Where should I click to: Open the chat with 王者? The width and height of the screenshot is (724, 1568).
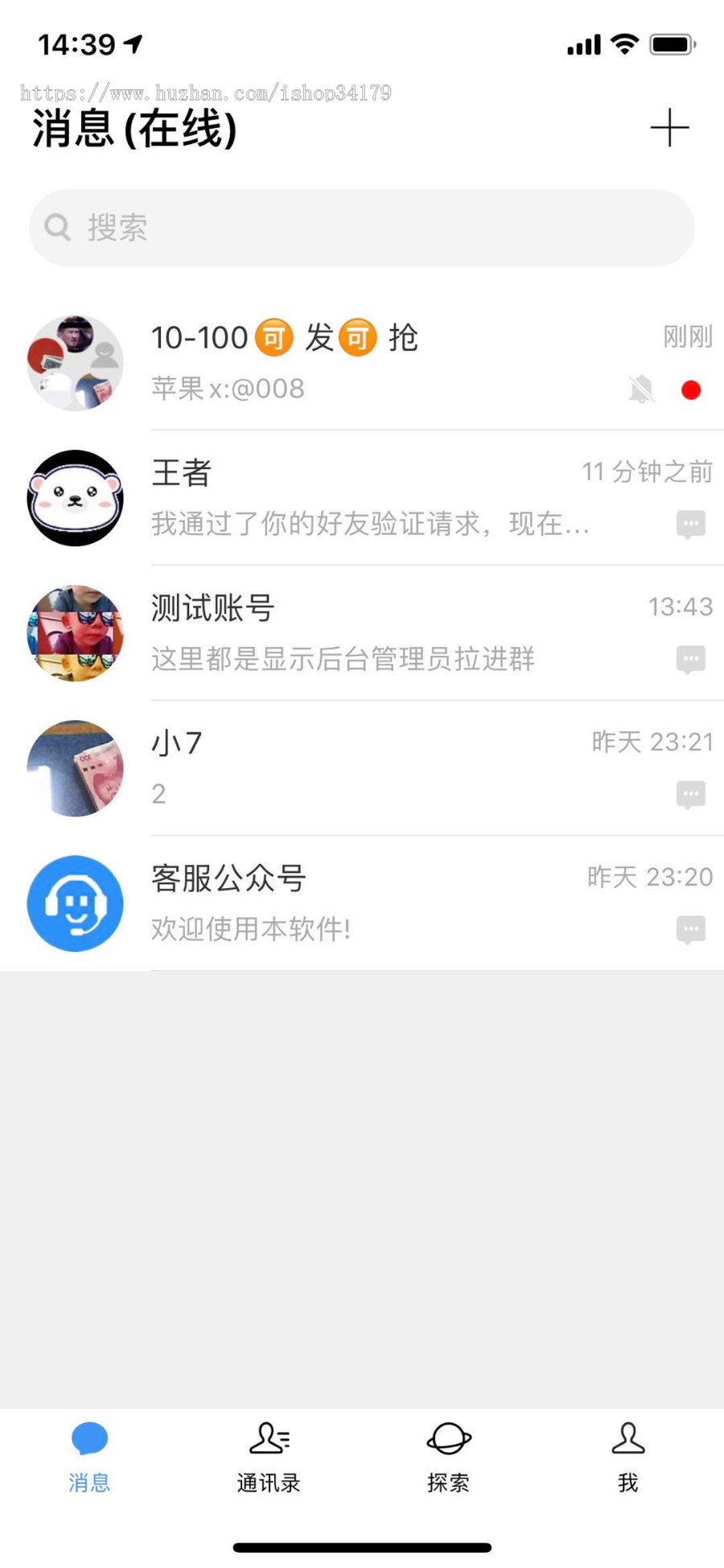[x=362, y=498]
